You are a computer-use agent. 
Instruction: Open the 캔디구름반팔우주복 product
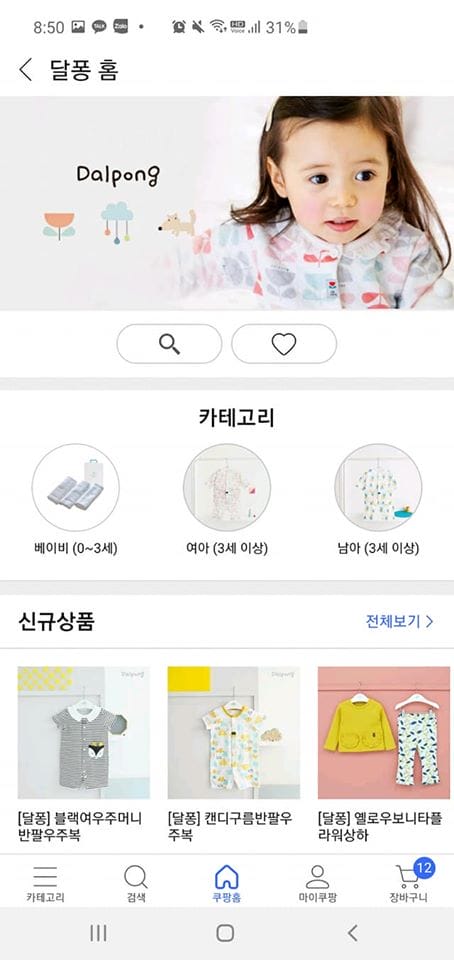234,755
